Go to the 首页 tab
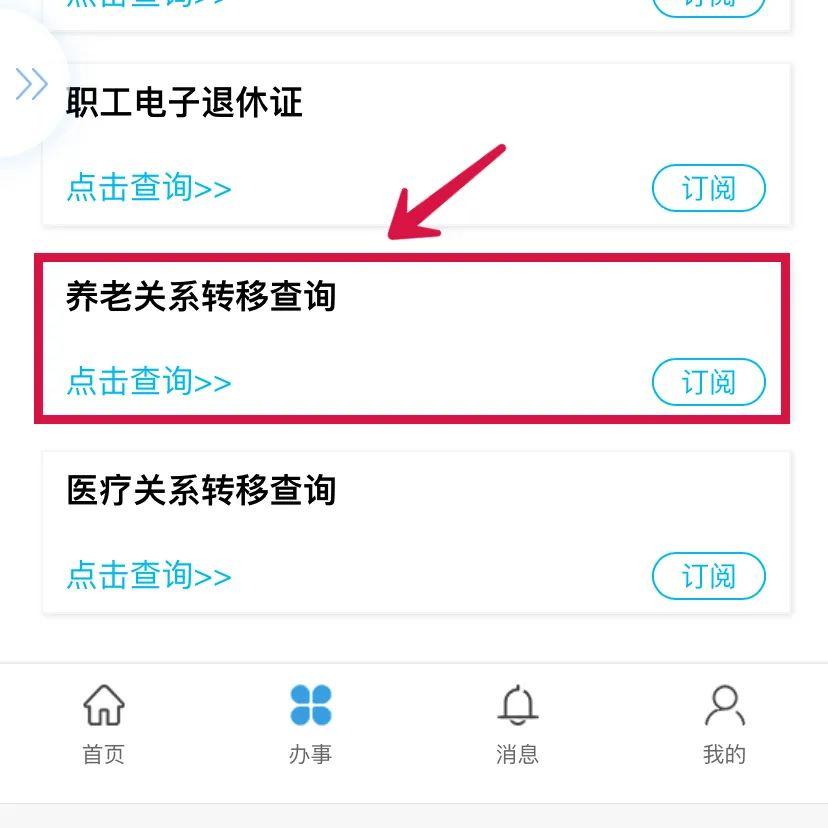The height and width of the screenshot is (828, 828). pyautogui.click(x=103, y=723)
